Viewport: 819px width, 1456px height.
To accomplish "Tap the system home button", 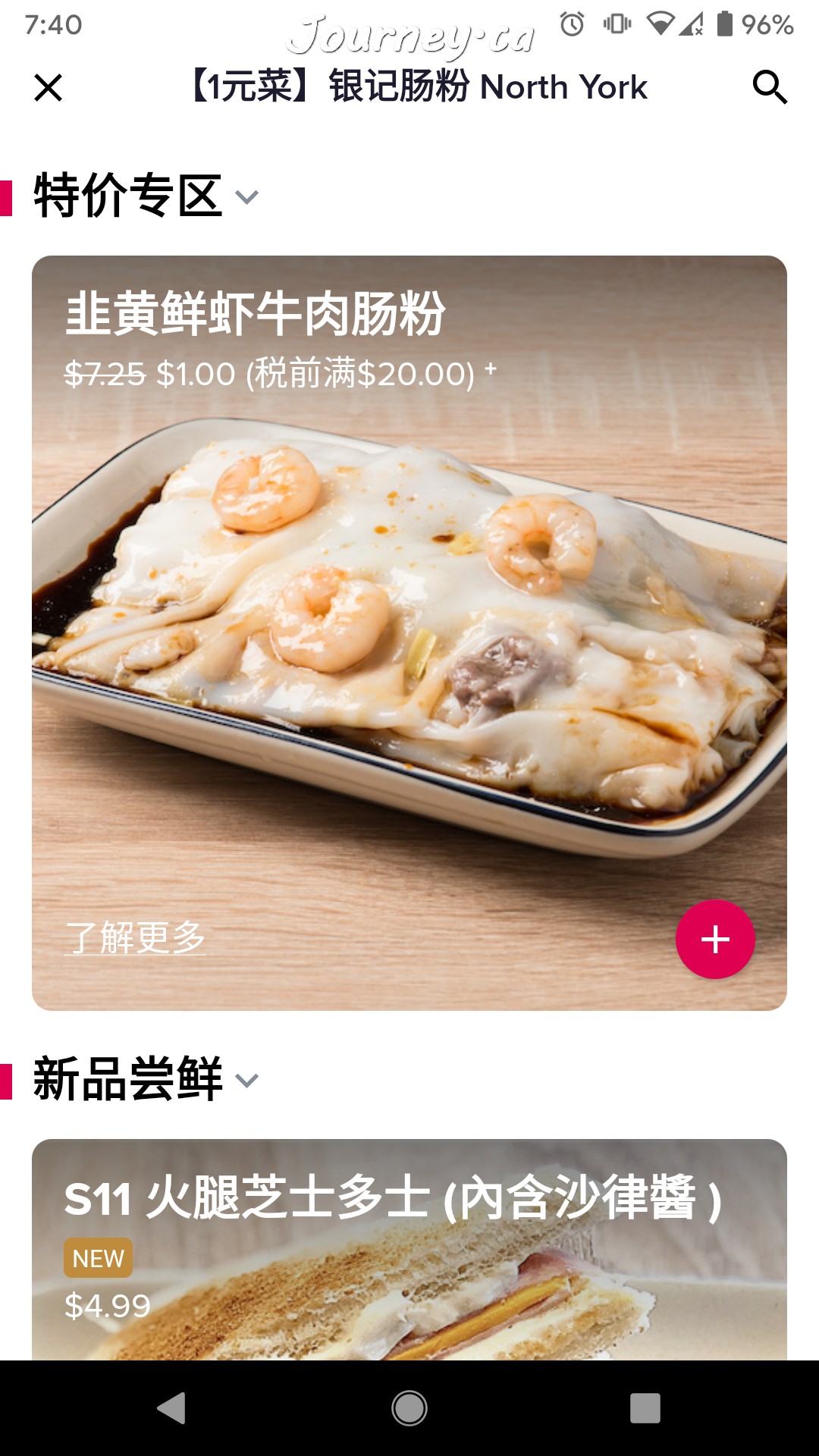I will [x=409, y=1408].
